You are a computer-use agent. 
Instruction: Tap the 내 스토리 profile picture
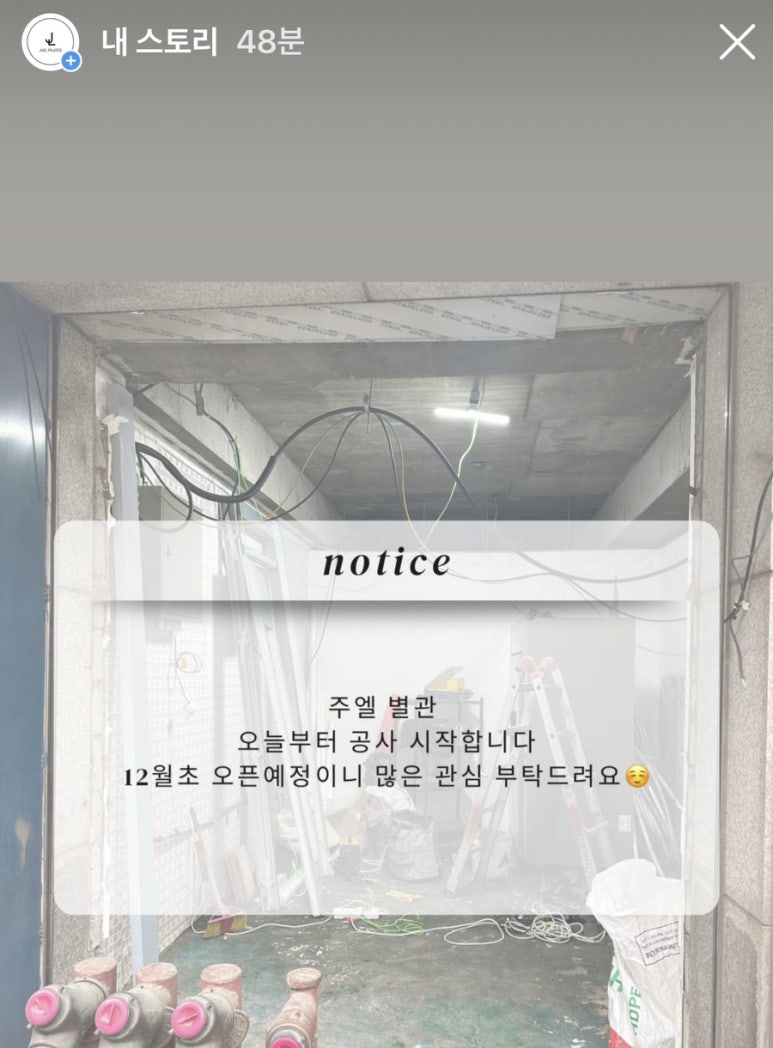click(x=50, y=42)
